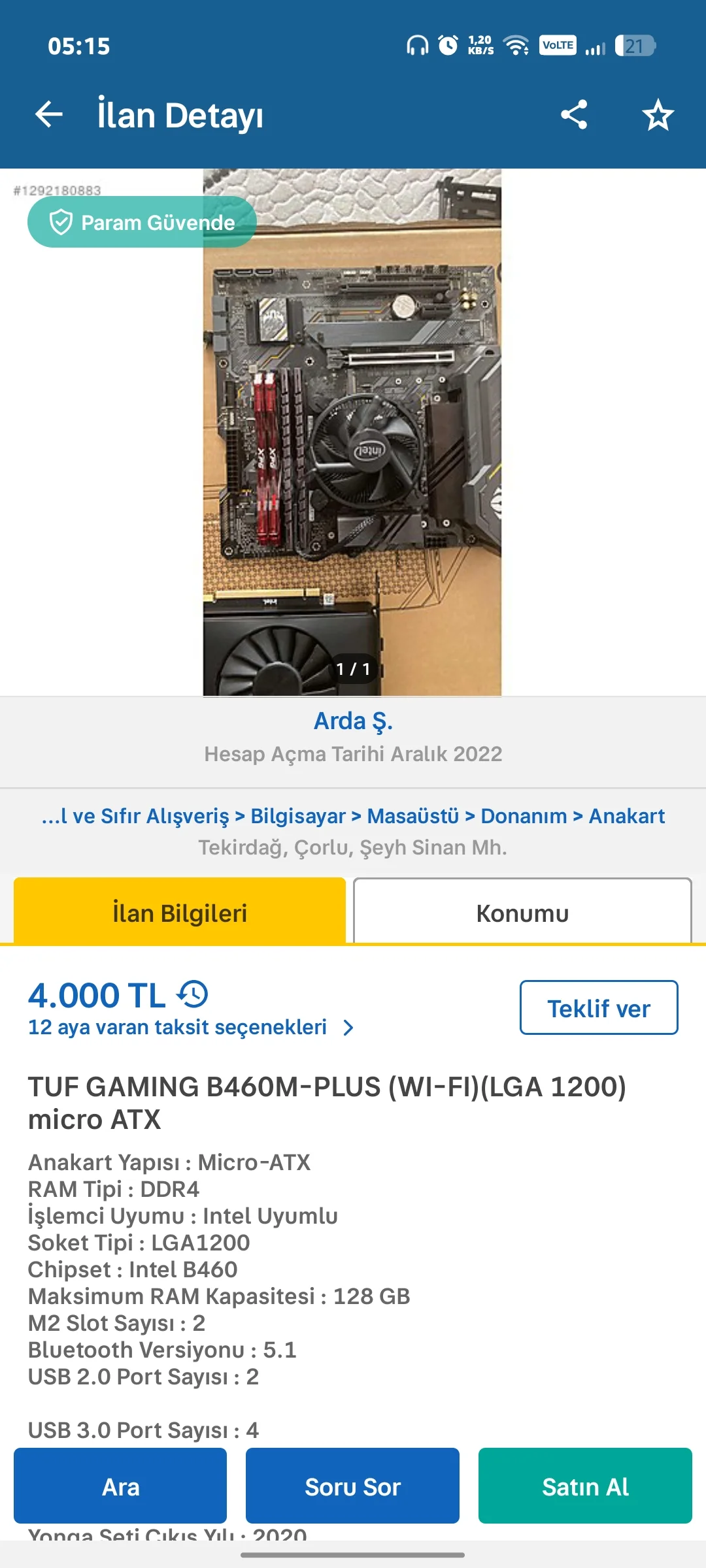Switch to the Konumu tab
The width and height of the screenshot is (706, 1568).
(x=522, y=913)
